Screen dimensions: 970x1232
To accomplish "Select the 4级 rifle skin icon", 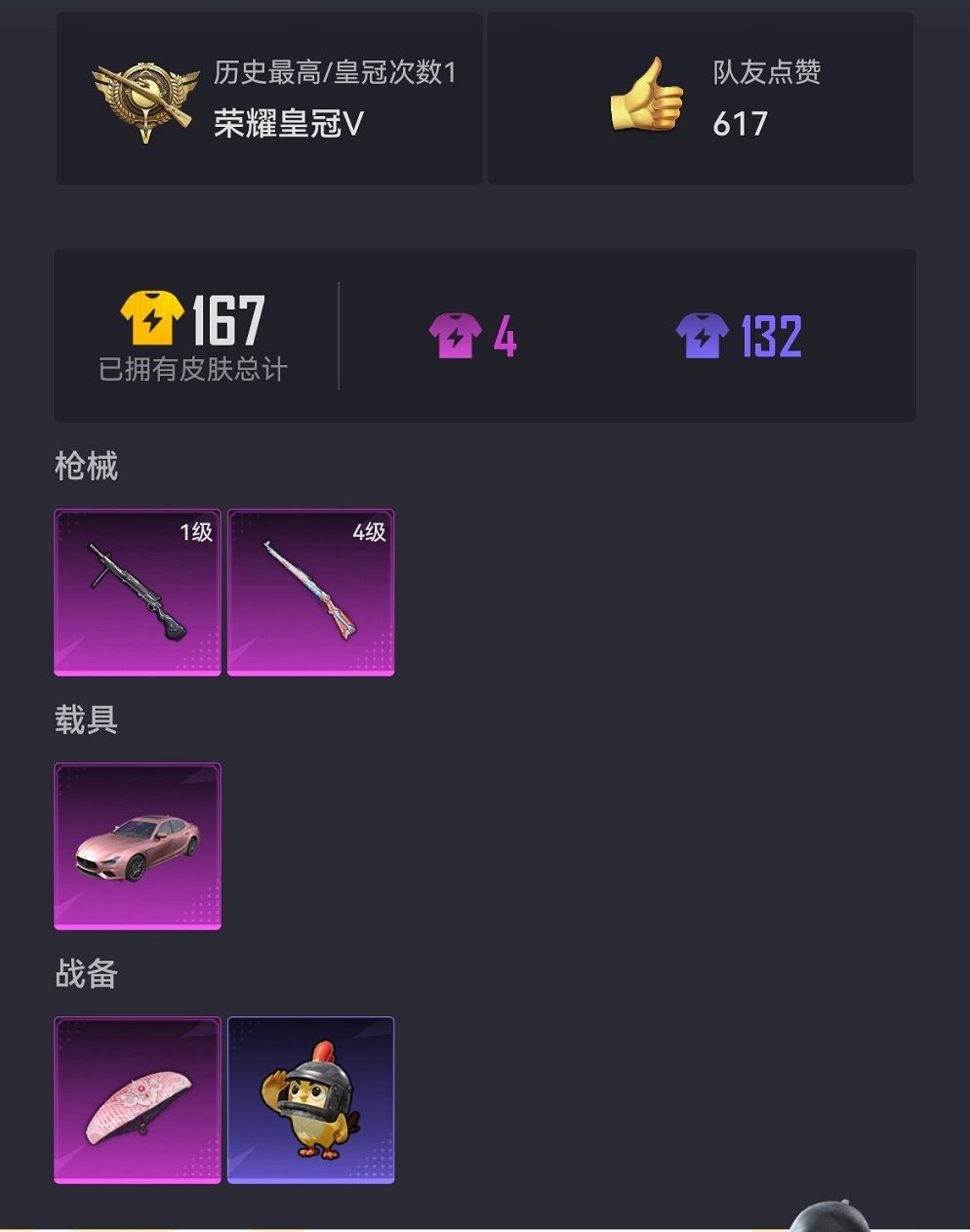I will tap(310, 591).
